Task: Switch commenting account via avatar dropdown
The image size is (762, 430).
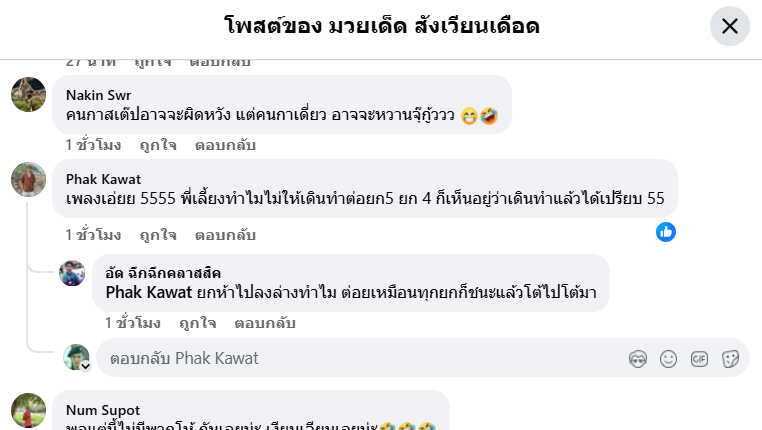Action: click(x=86, y=367)
